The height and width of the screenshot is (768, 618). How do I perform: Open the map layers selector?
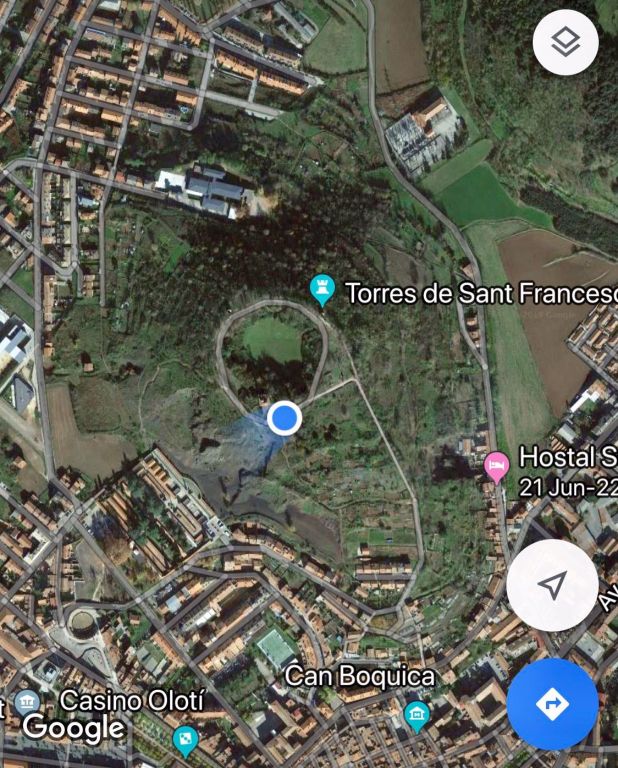pos(565,43)
